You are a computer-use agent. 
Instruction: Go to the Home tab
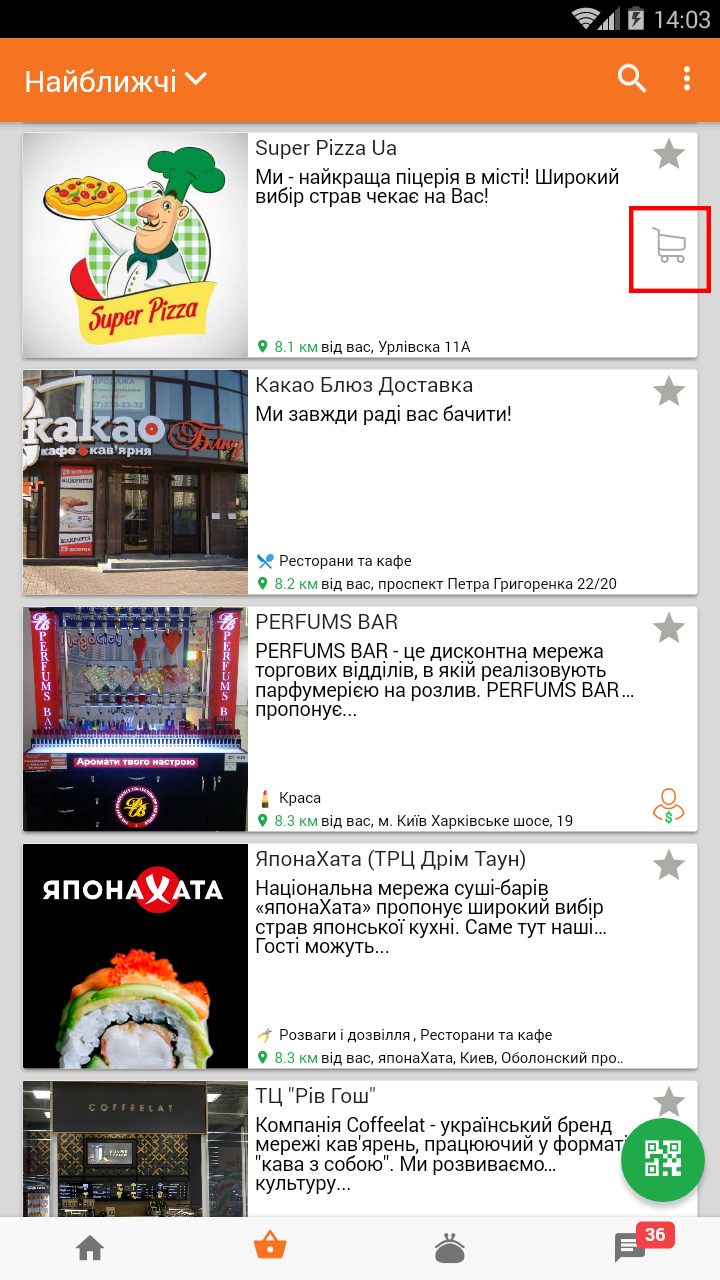click(90, 1248)
